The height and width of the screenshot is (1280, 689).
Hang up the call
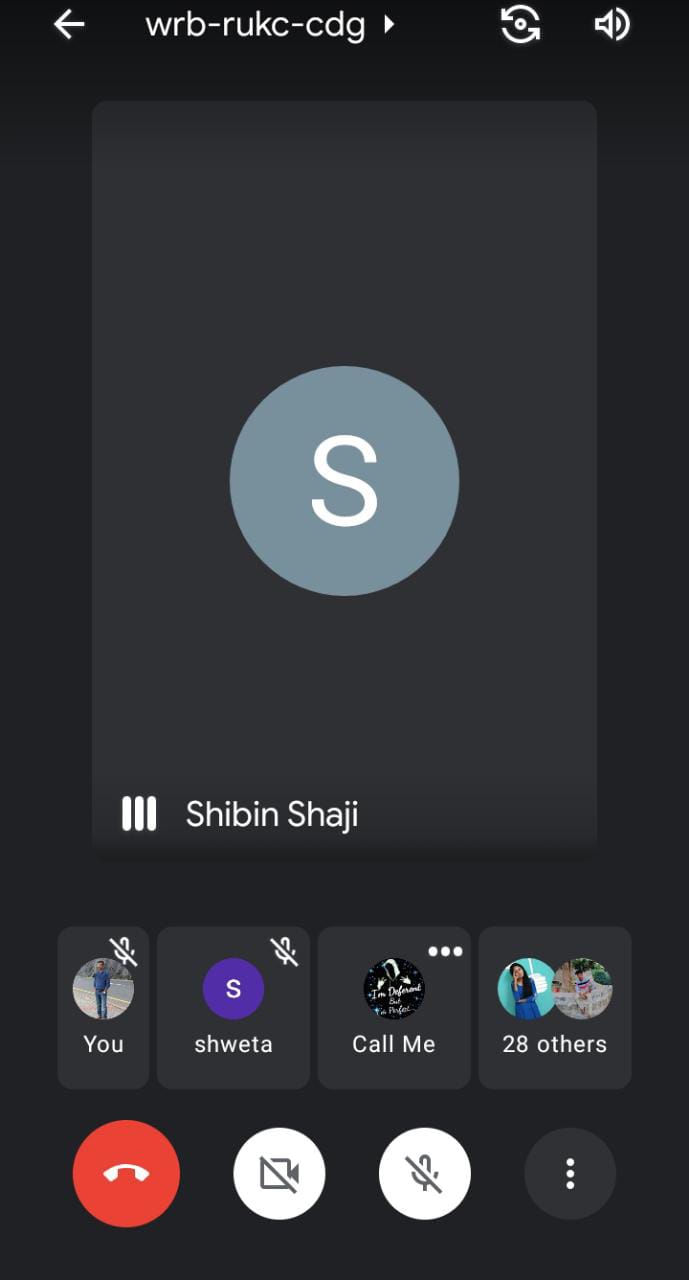click(x=126, y=1173)
